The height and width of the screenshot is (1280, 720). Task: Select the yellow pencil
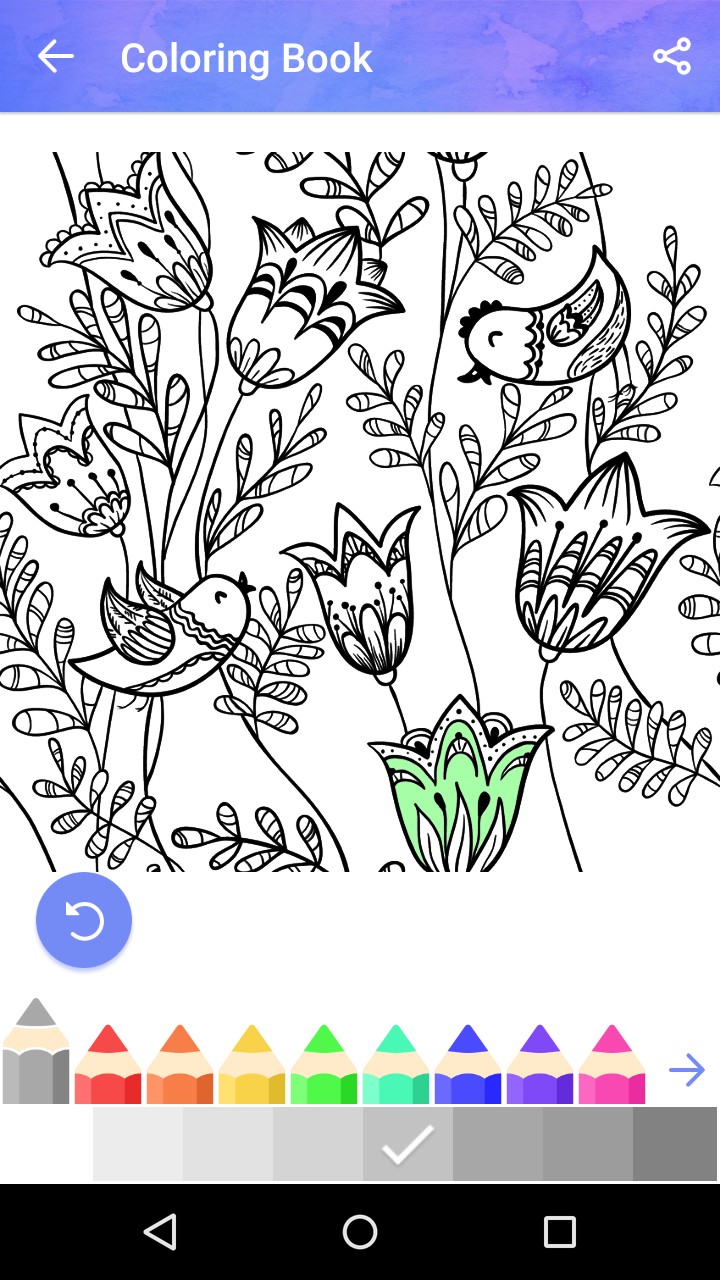click(x=252, y=1066)
